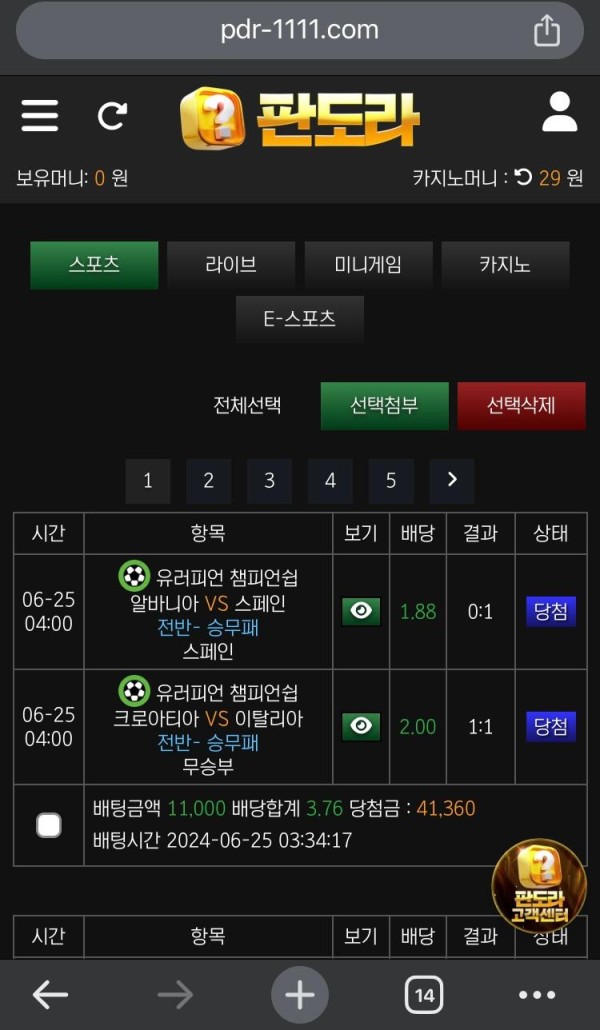The height and width of the screenshot is (1030, 600).
Task: Open the 미니게임 tab
Action: (368, 265)
